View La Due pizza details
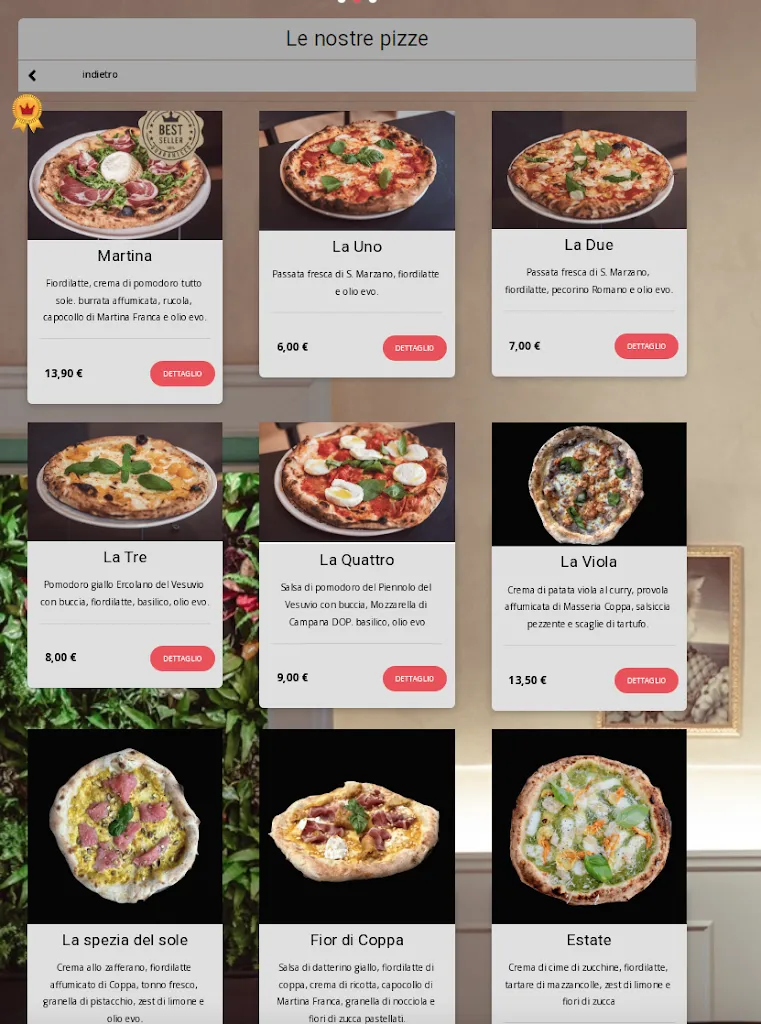 tap(646, 346)
